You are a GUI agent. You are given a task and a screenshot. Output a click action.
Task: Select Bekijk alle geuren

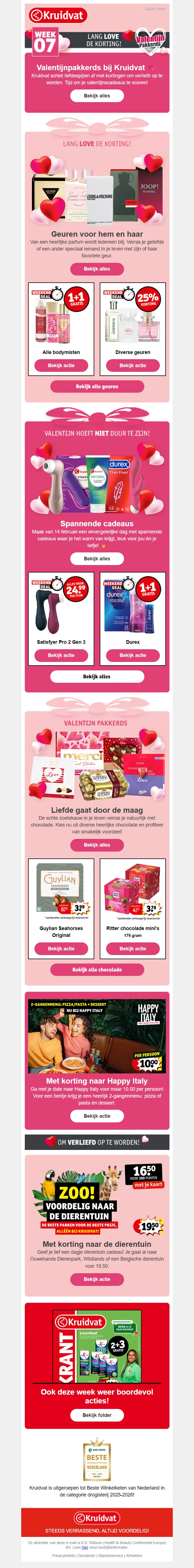point(97,386)
